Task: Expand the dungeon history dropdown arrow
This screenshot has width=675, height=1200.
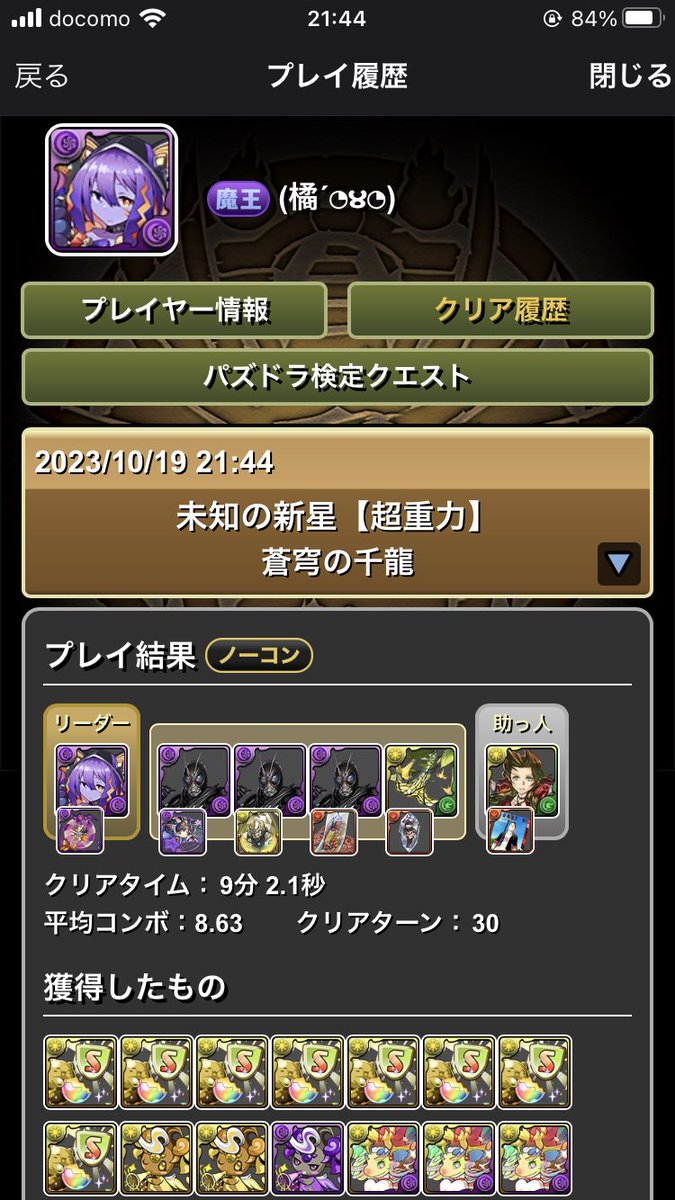Action: pos(618,564)
